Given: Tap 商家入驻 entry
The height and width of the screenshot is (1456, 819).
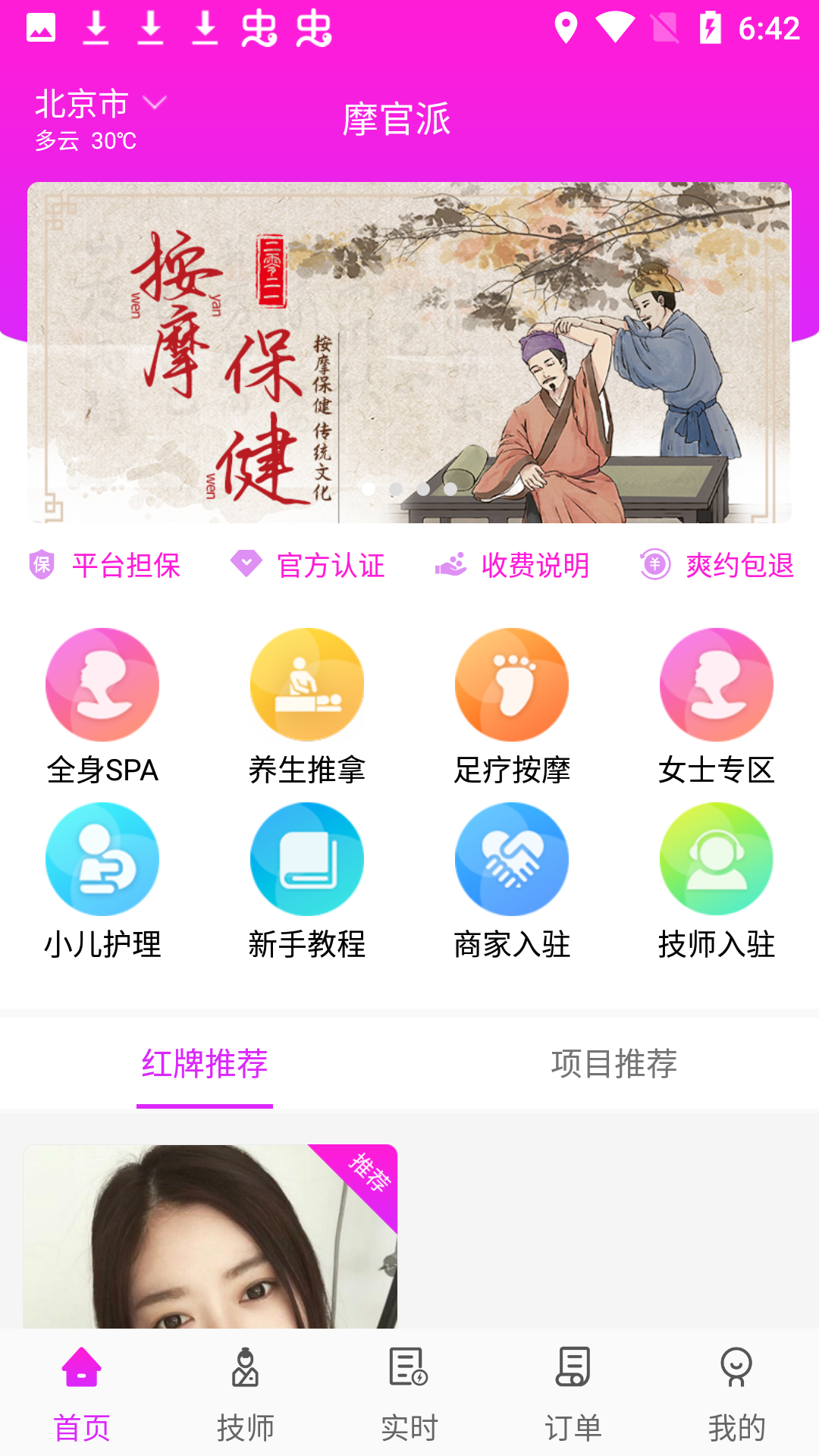Looking at the screenshot, I should coord(512,880).
